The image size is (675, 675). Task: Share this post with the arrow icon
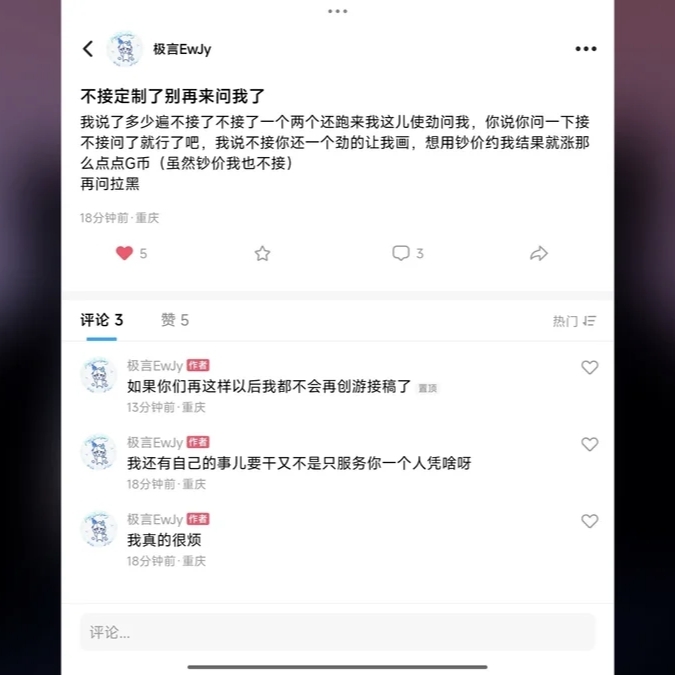(x=539, y=254)
